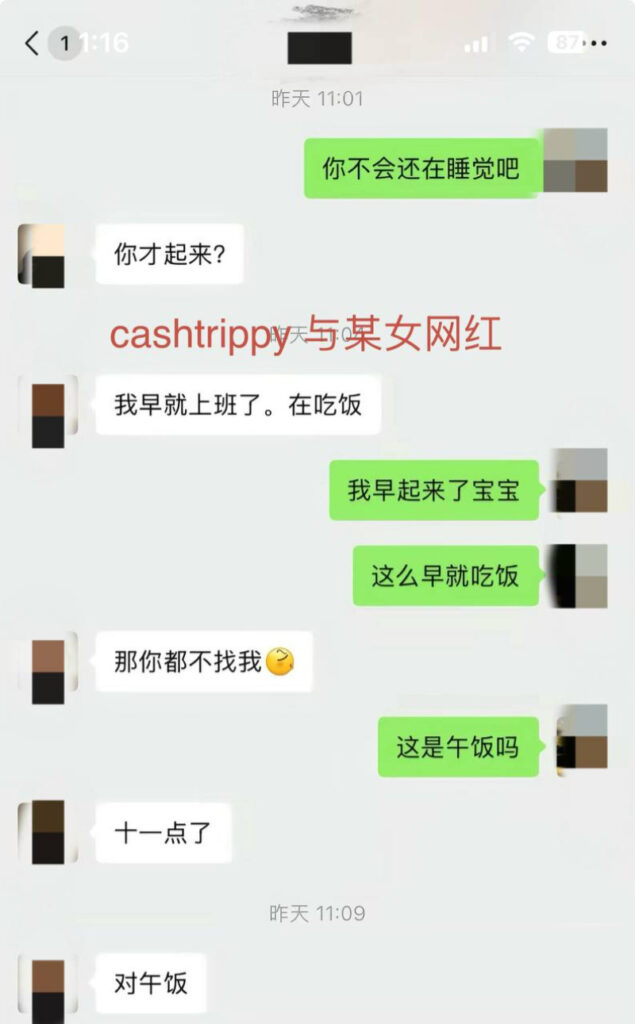Image resolution: width=635 pixels, height=1024 pixels.
Task: Go back to the chat list
Action: pos(32,43)
